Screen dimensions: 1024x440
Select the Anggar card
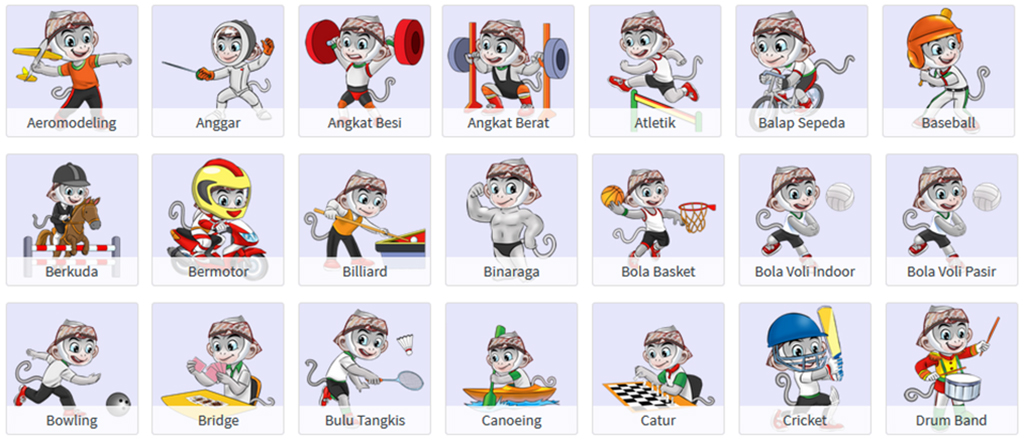(x=218, y=71)
